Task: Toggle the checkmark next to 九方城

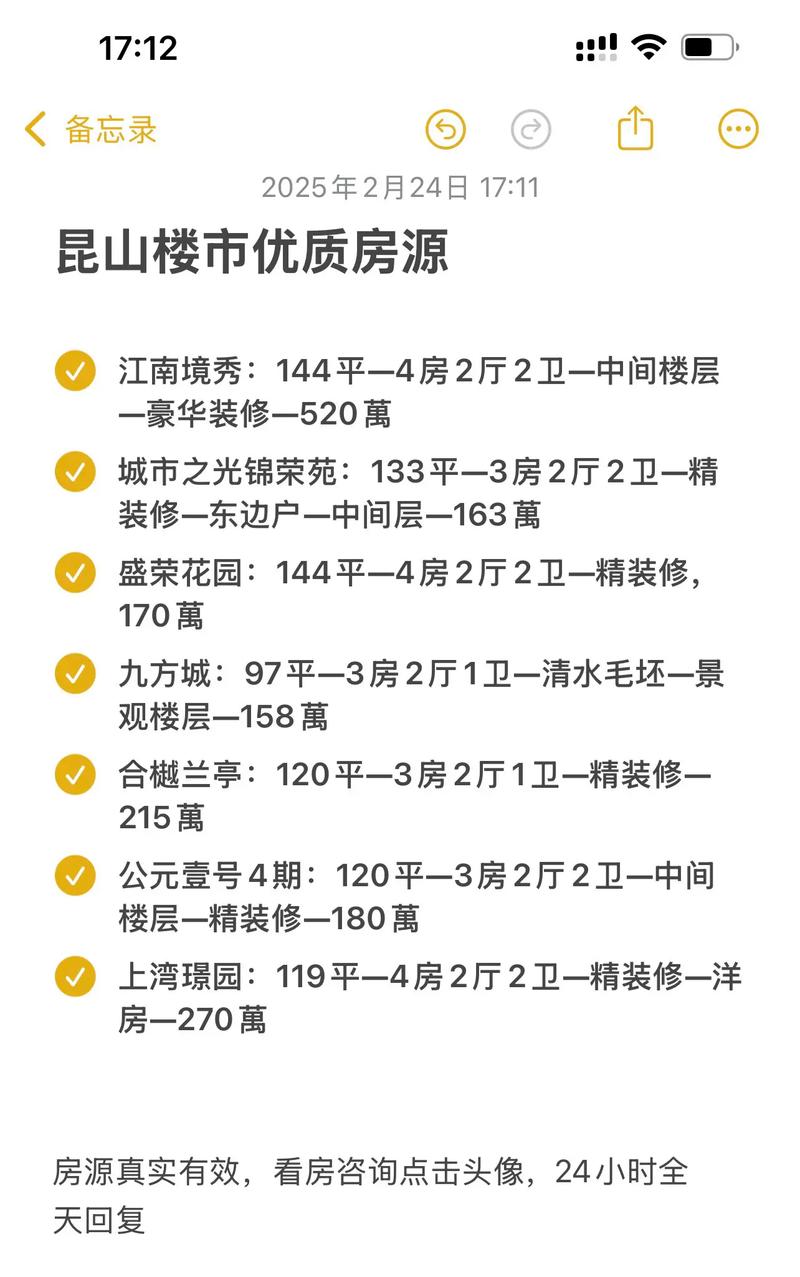Action: [74, 672]
